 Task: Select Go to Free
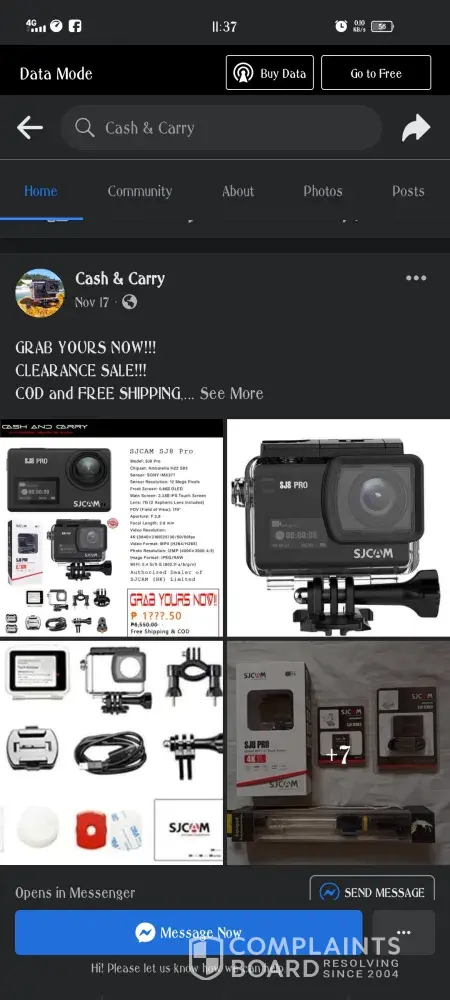pyautogui.click(x=376, y=73)
